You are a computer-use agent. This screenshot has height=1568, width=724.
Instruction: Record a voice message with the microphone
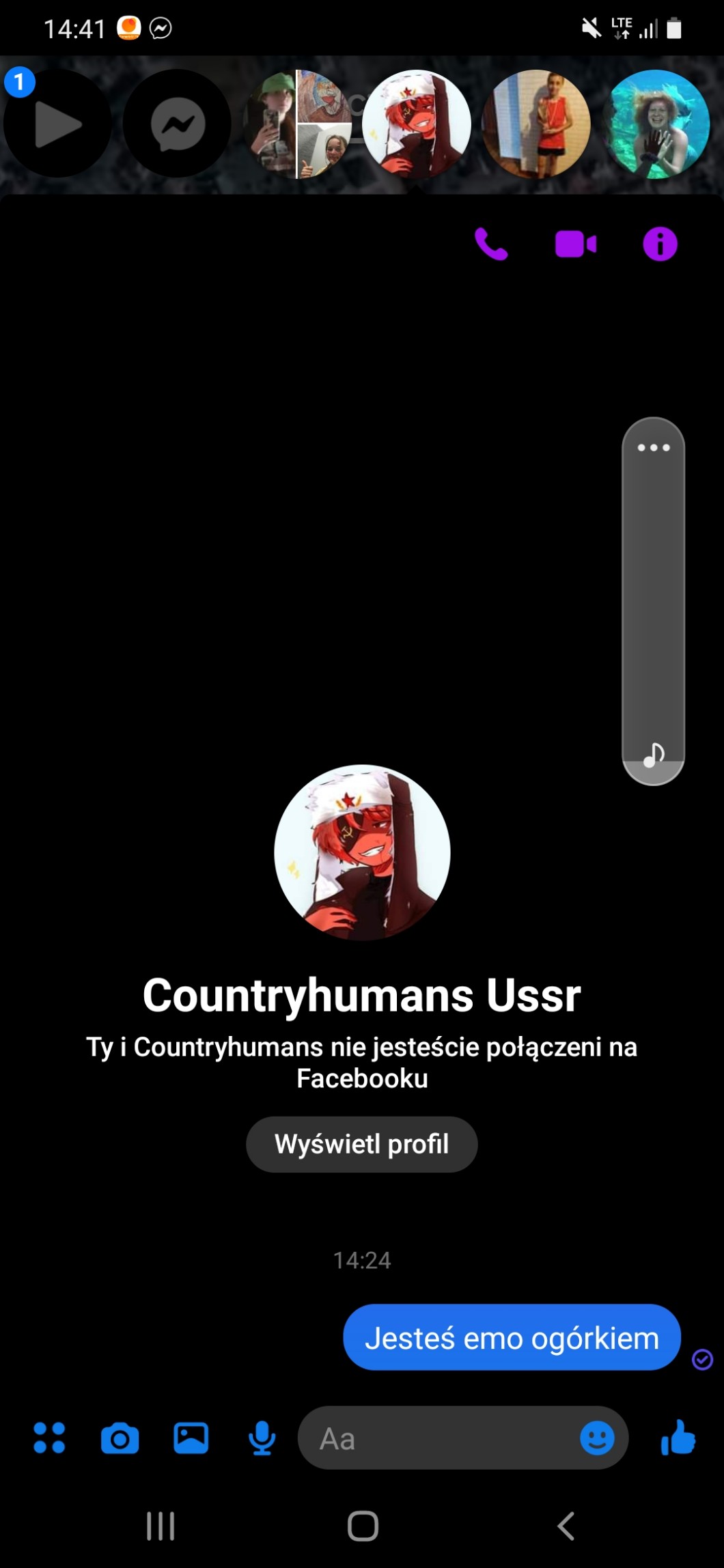tap(262, 1438)
